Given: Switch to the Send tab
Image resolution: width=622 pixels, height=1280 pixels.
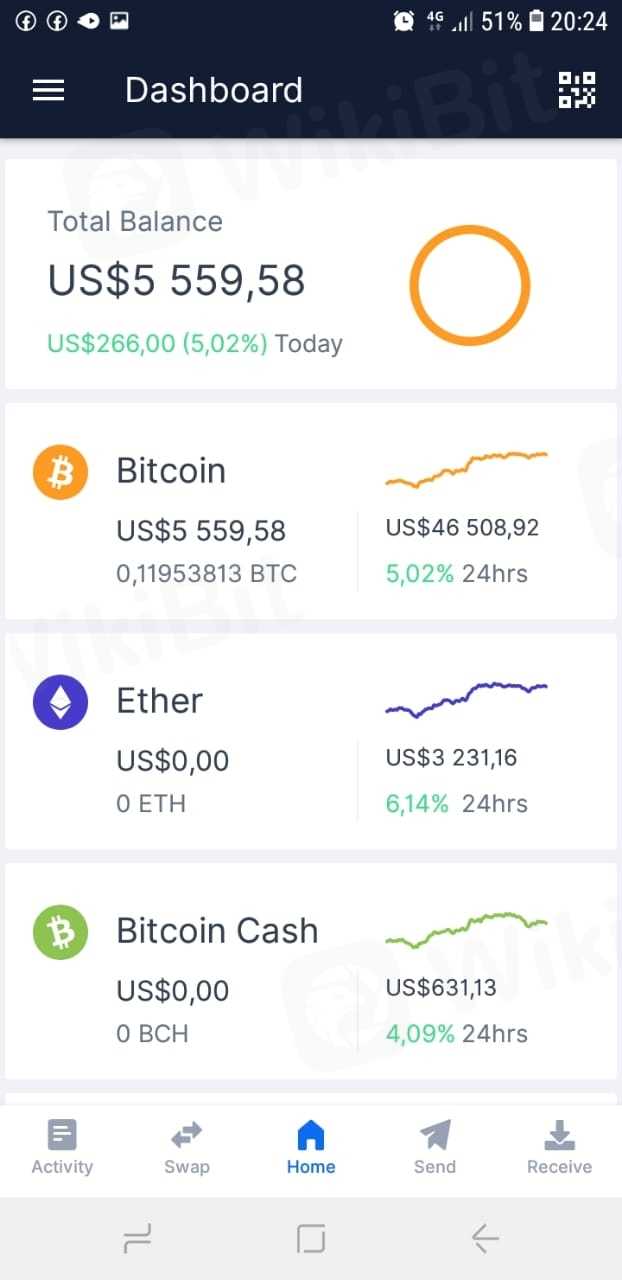Looking at the screenshot, I should [x=435, y=1148].
